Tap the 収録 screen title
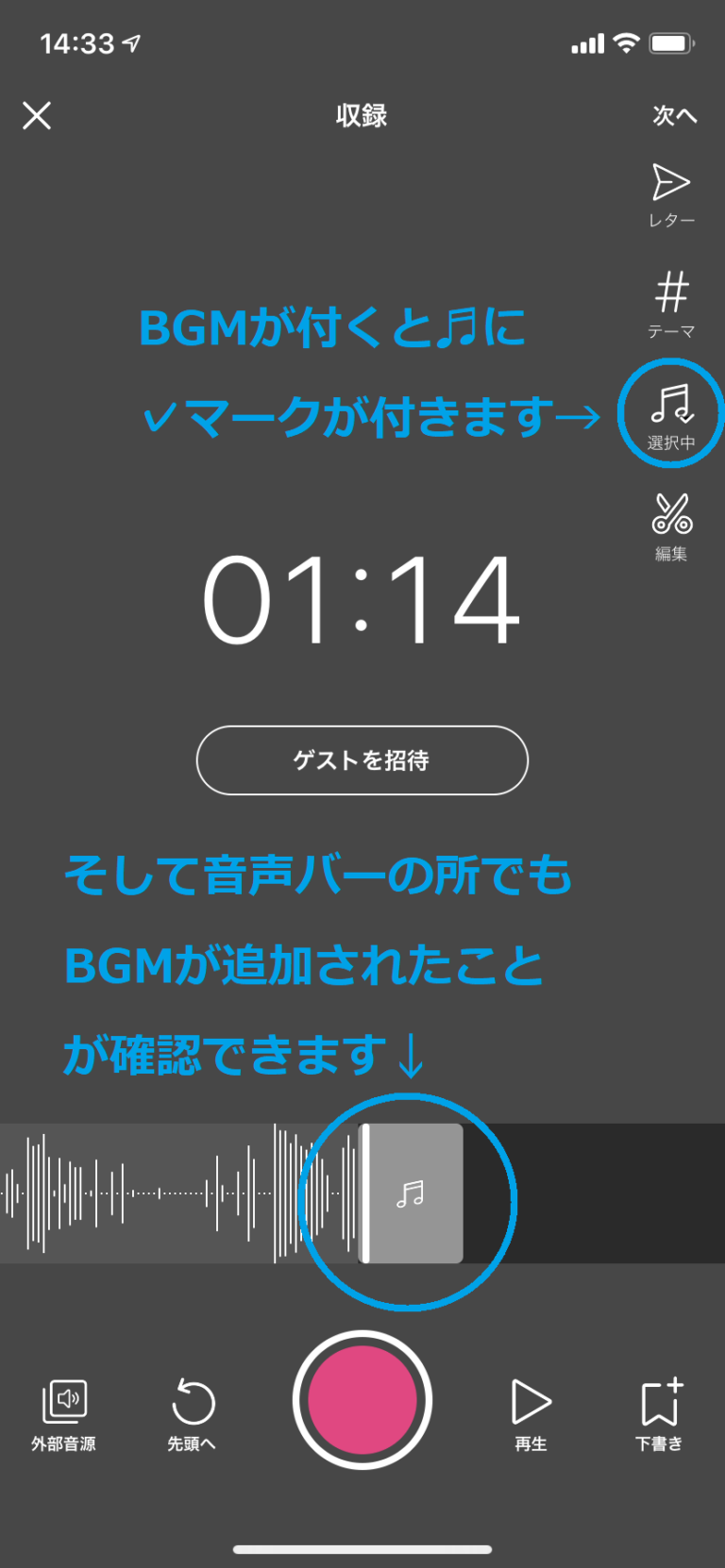 (362, 115)
